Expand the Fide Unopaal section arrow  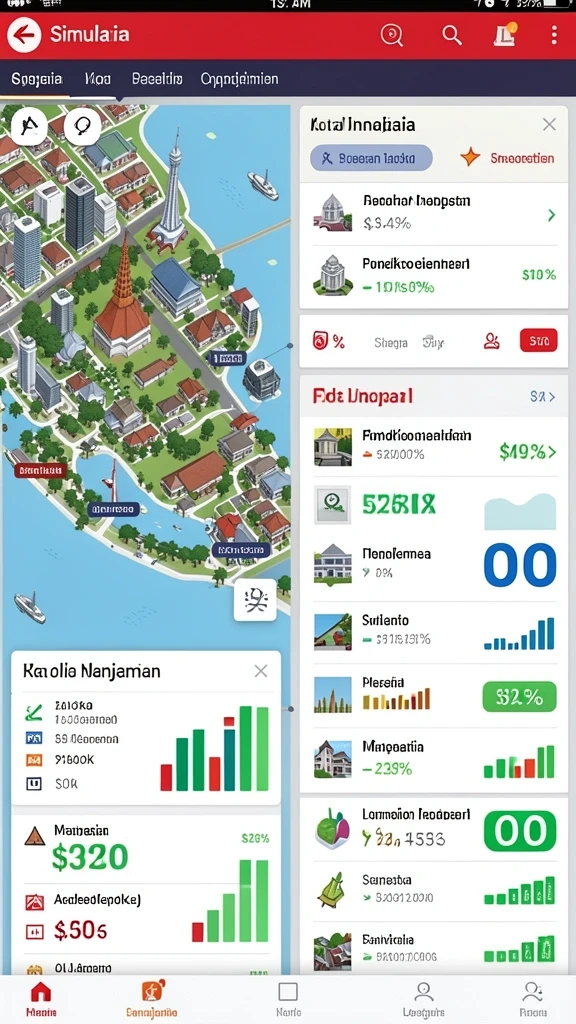543,396
